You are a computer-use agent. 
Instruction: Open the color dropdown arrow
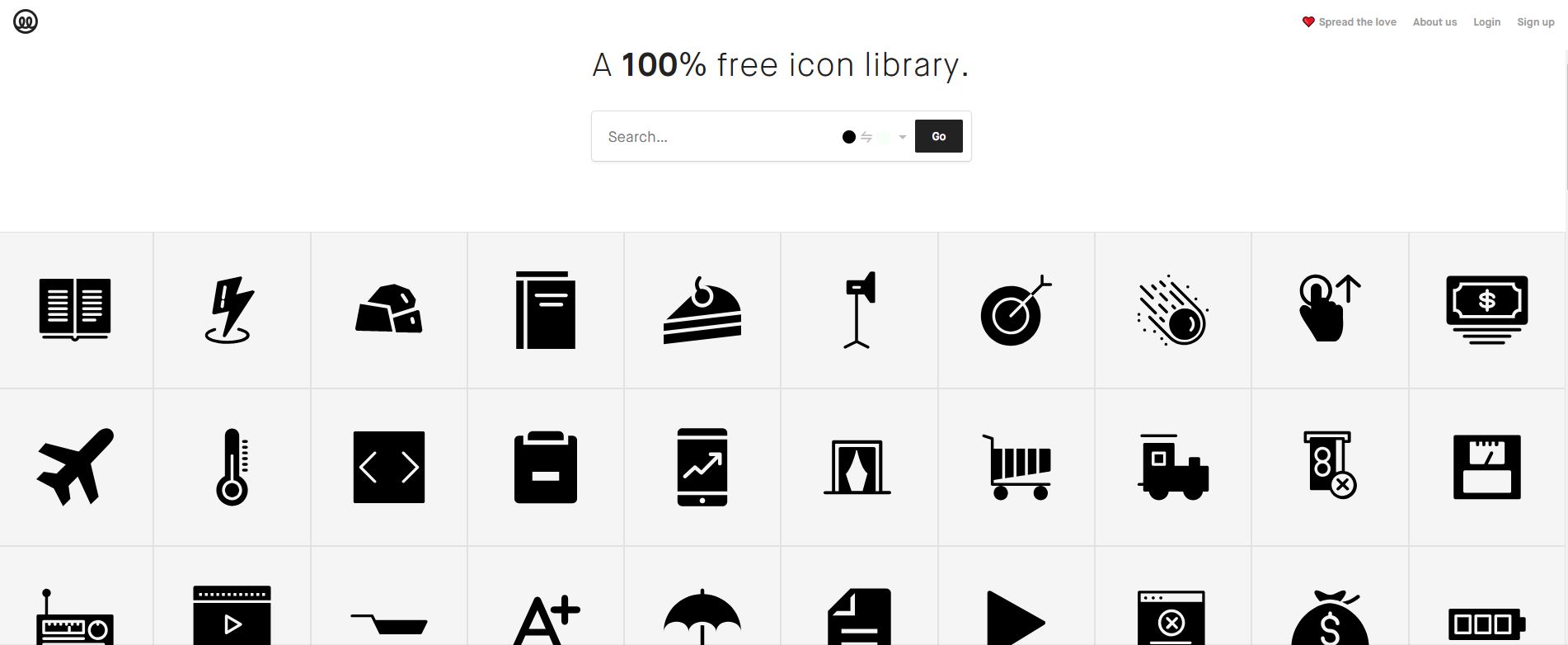pos(903,138)
